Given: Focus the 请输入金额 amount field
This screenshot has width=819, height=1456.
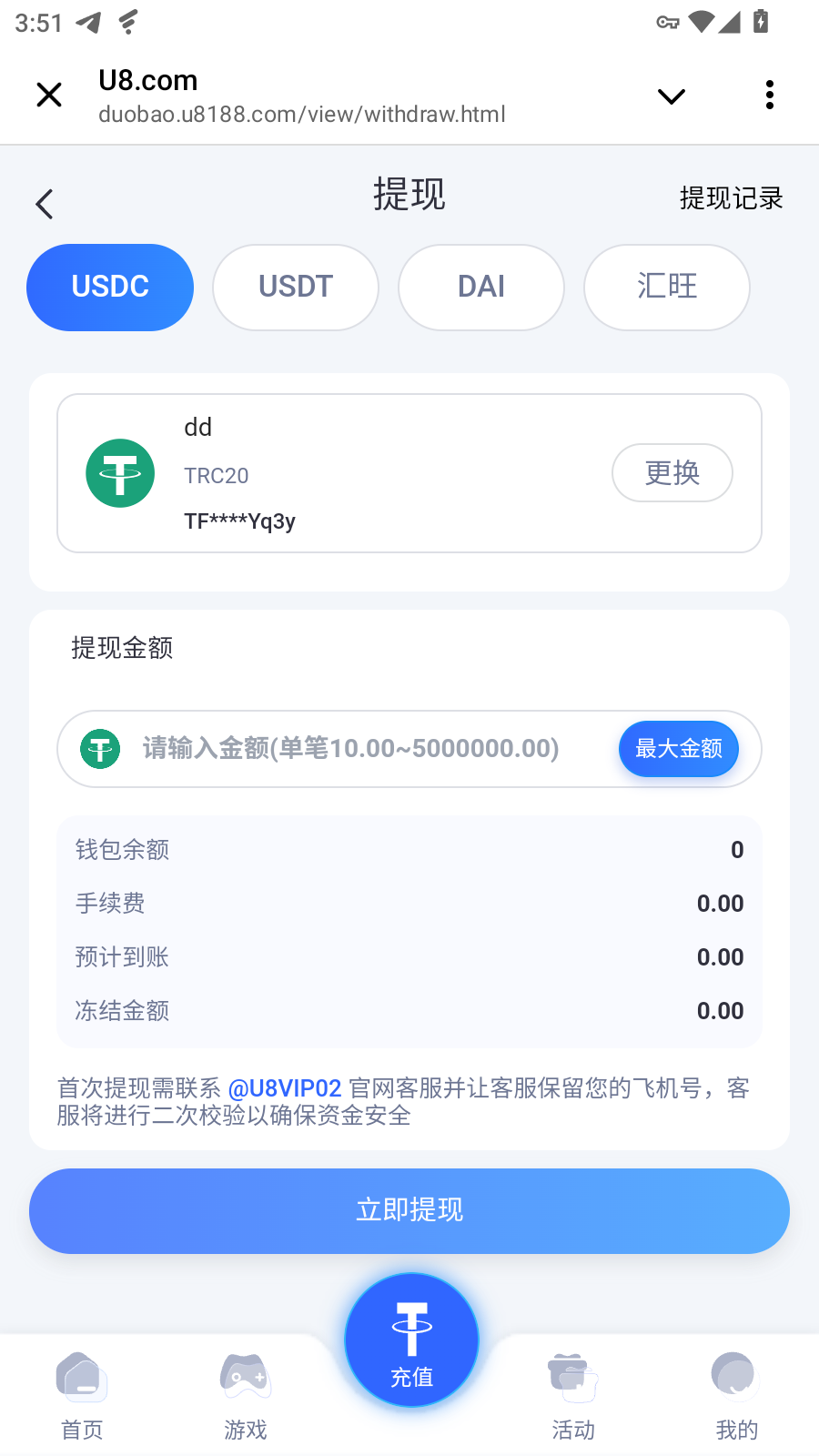Looking at the screenshot, I should 364,749.
